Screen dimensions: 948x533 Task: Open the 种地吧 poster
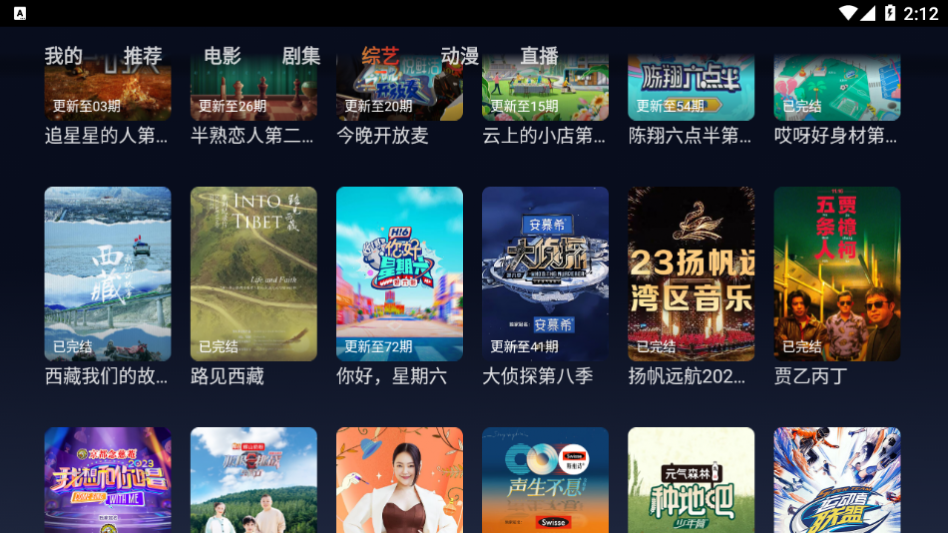pos(691,480)
